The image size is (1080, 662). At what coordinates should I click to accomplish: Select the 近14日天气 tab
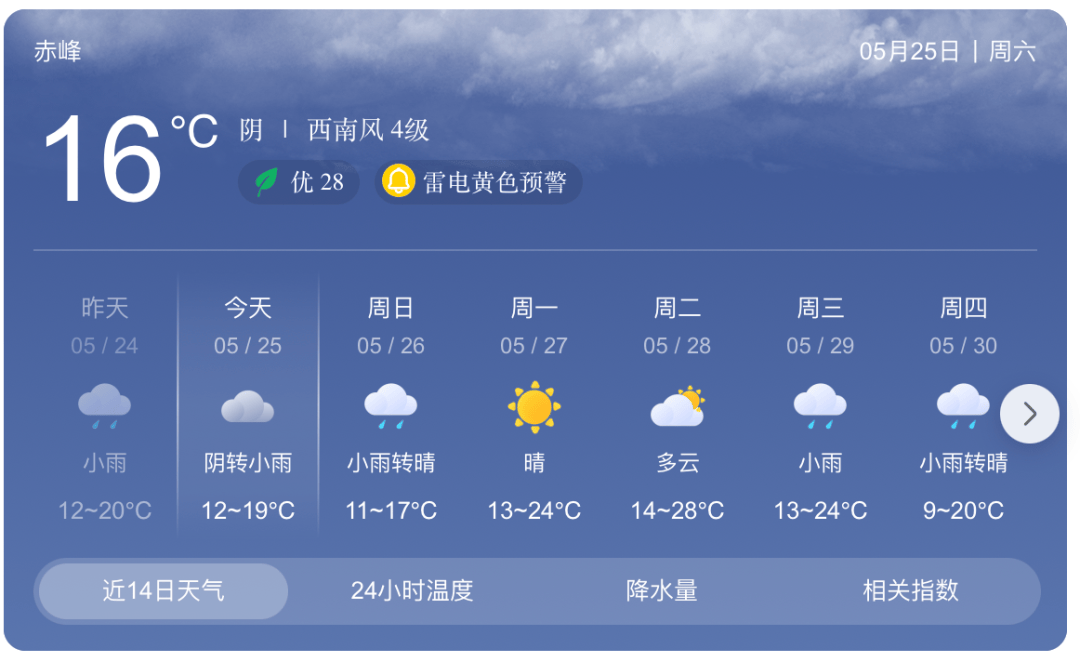click(163, 591)
